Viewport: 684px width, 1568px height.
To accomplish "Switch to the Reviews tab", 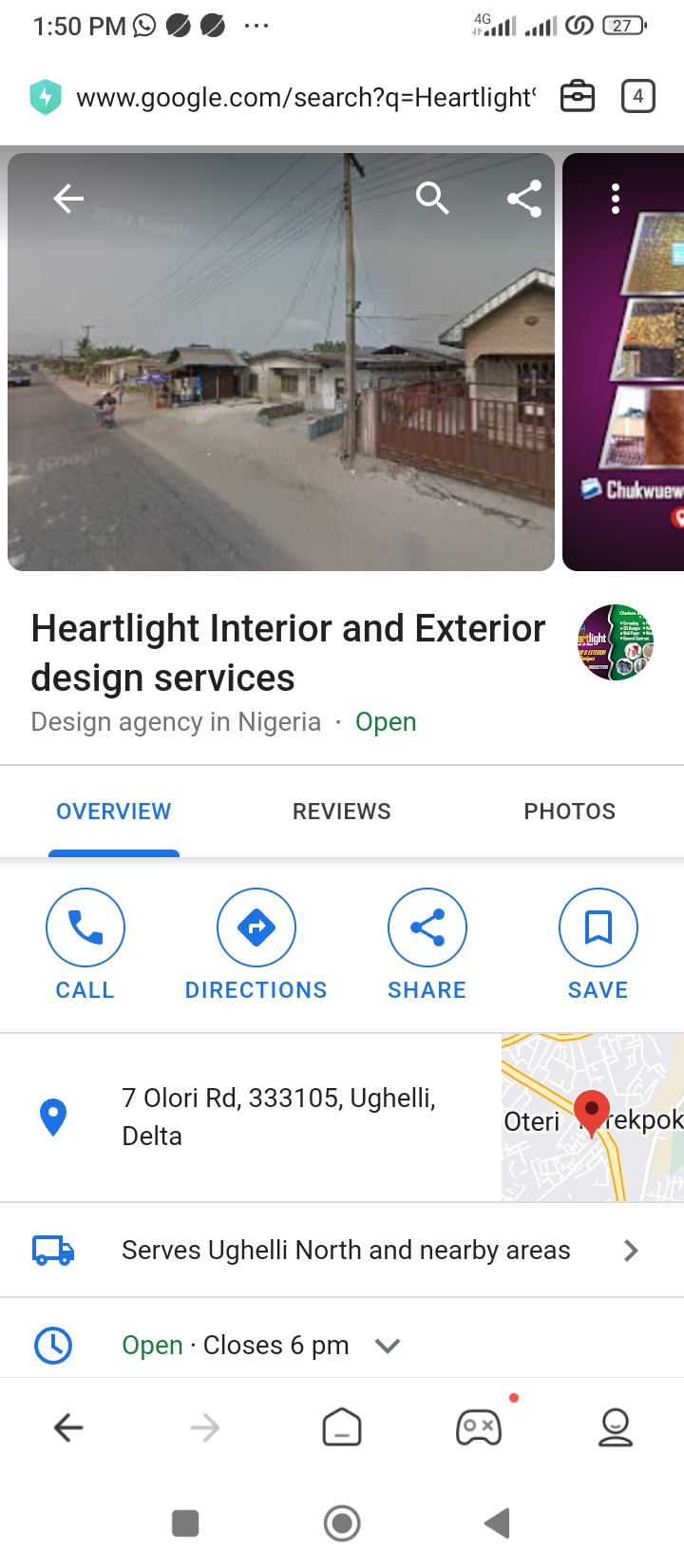I will coord(341,812).
